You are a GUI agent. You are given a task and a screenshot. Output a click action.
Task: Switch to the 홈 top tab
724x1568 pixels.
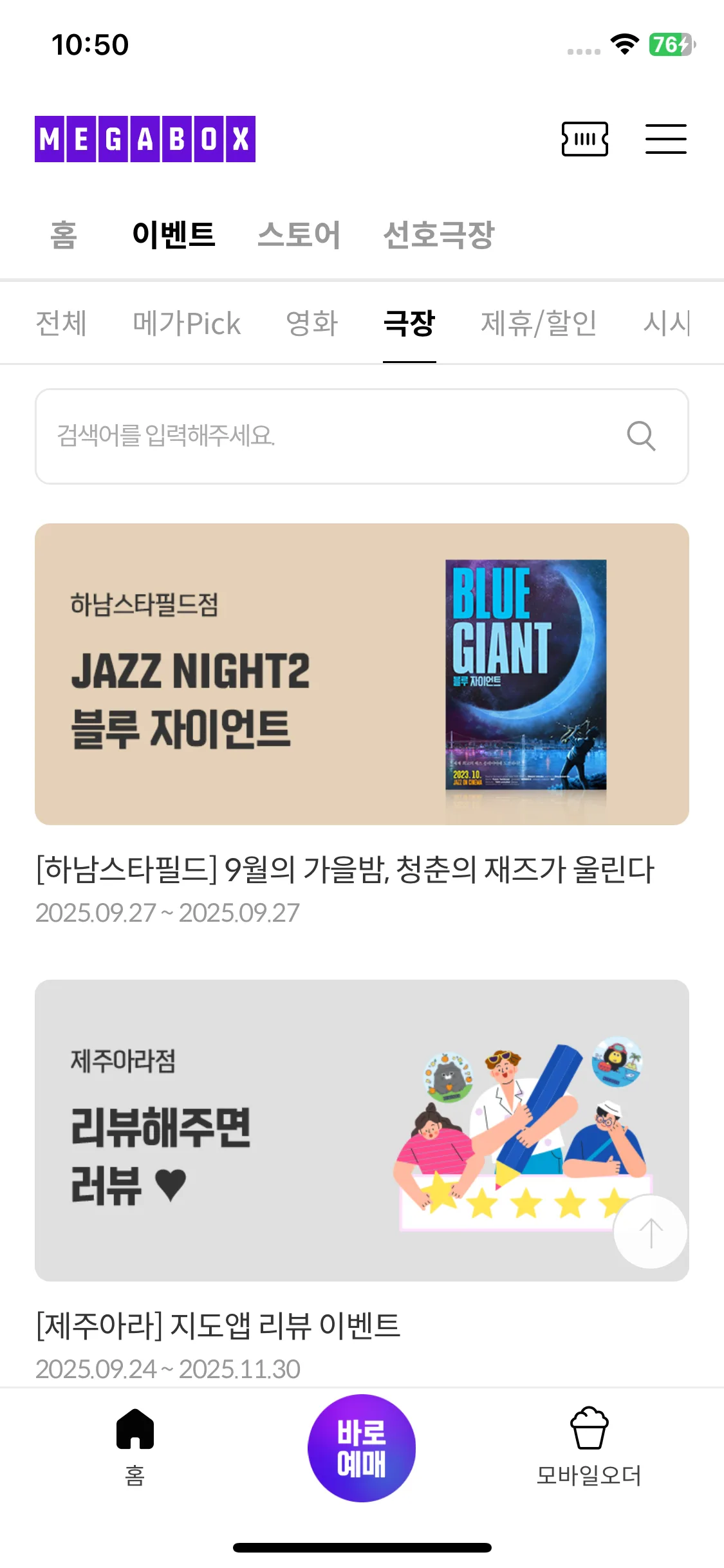click(64, 234)
